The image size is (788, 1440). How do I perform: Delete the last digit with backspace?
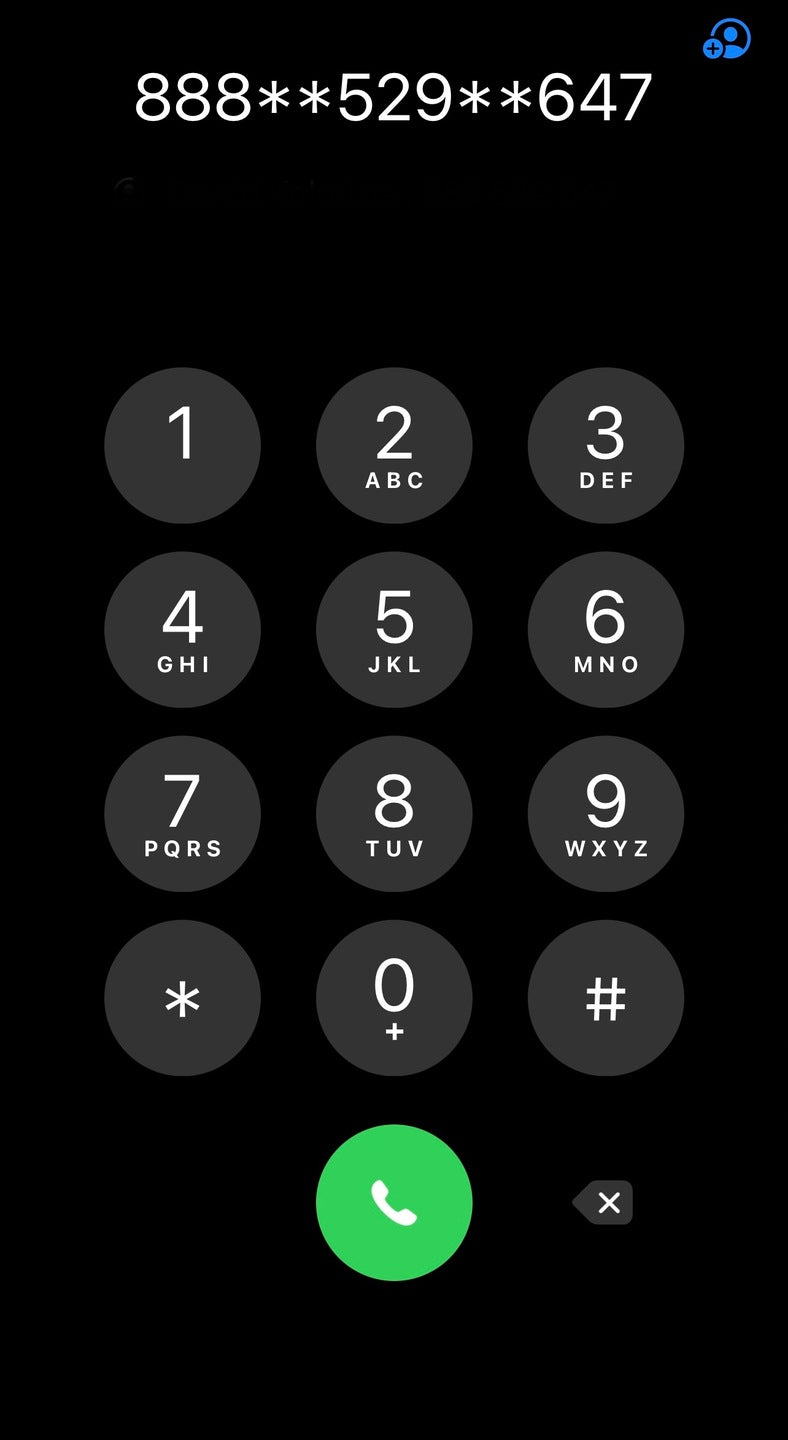coord(604,1202)
